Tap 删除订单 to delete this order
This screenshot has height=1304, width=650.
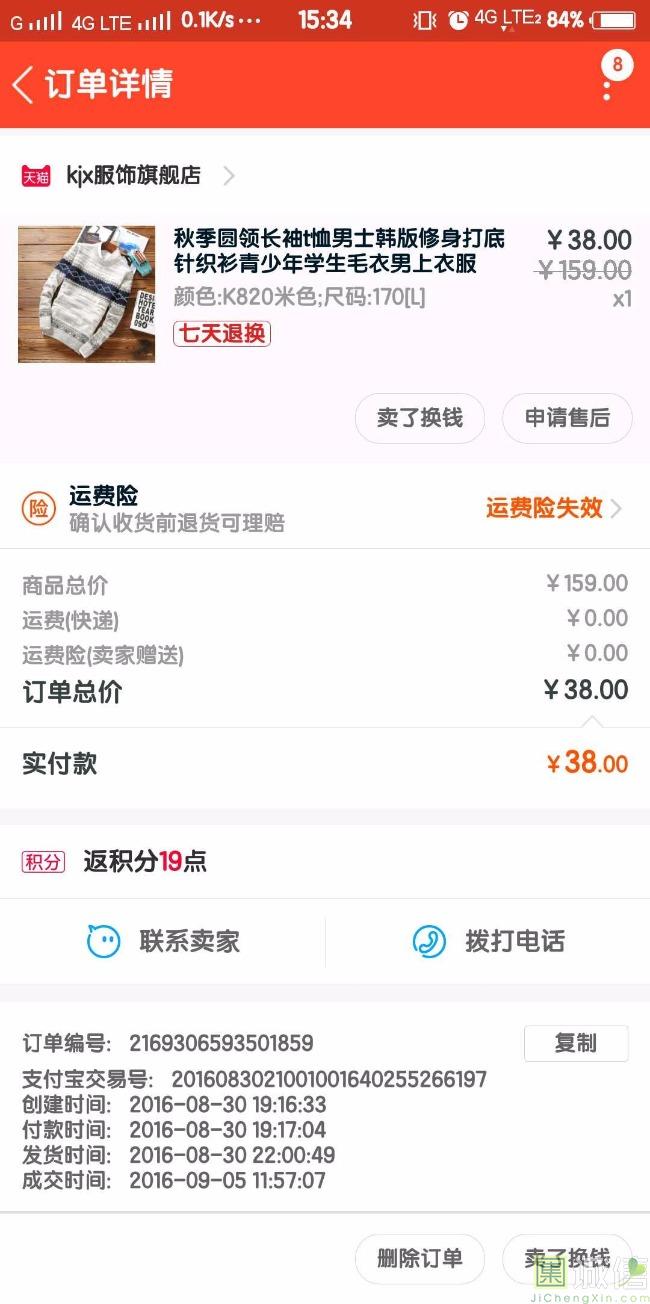pos(420,1258)
